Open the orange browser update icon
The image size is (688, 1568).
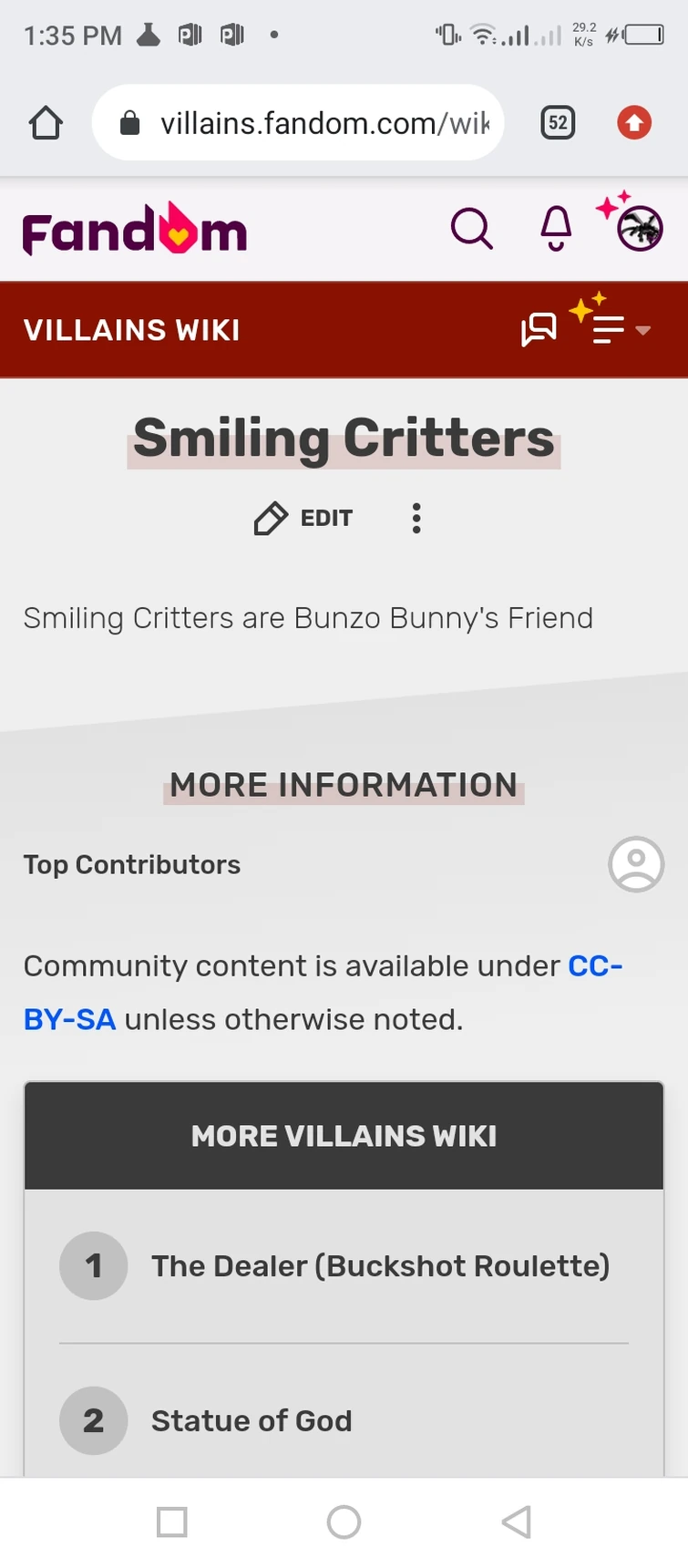click(x=633, y=122)
